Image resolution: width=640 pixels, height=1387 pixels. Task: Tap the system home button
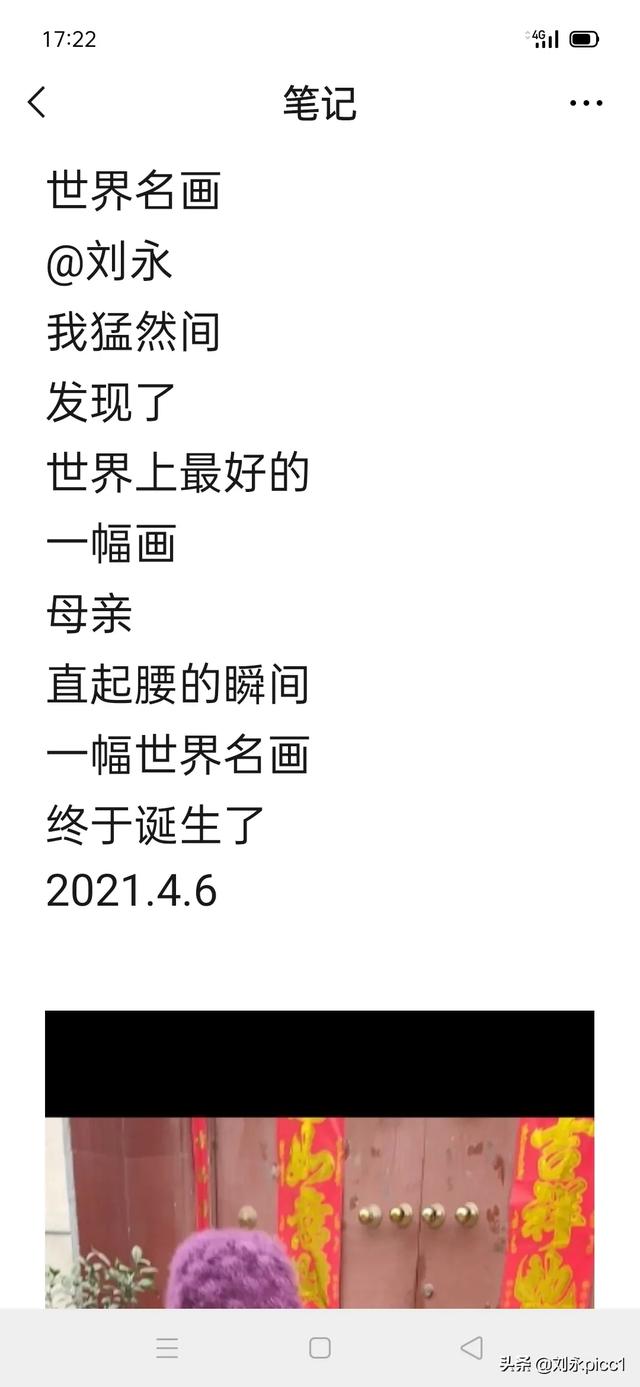click(320, 1348)
